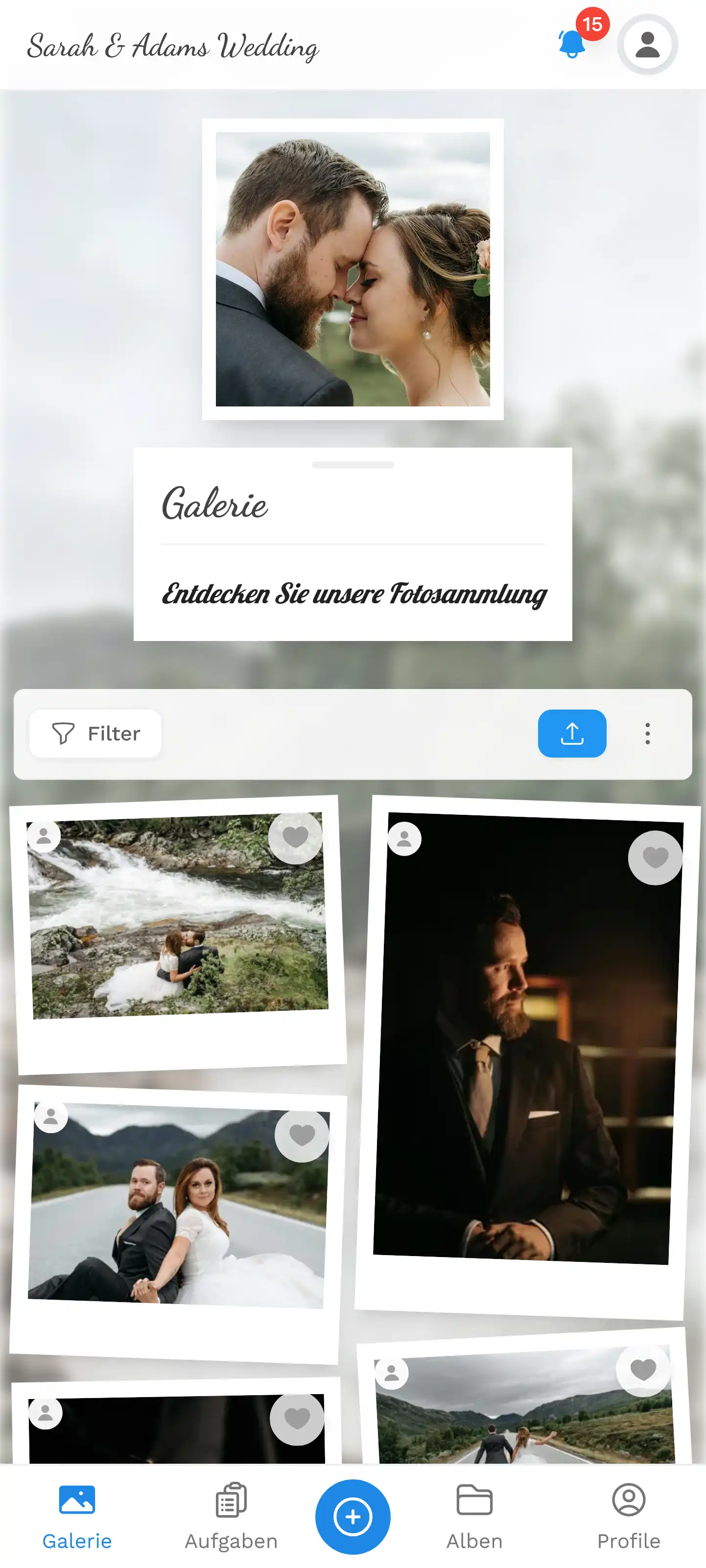Tap the blue upload button
The height and width of the screenshot is (1568, 706).
click(571, 733)
